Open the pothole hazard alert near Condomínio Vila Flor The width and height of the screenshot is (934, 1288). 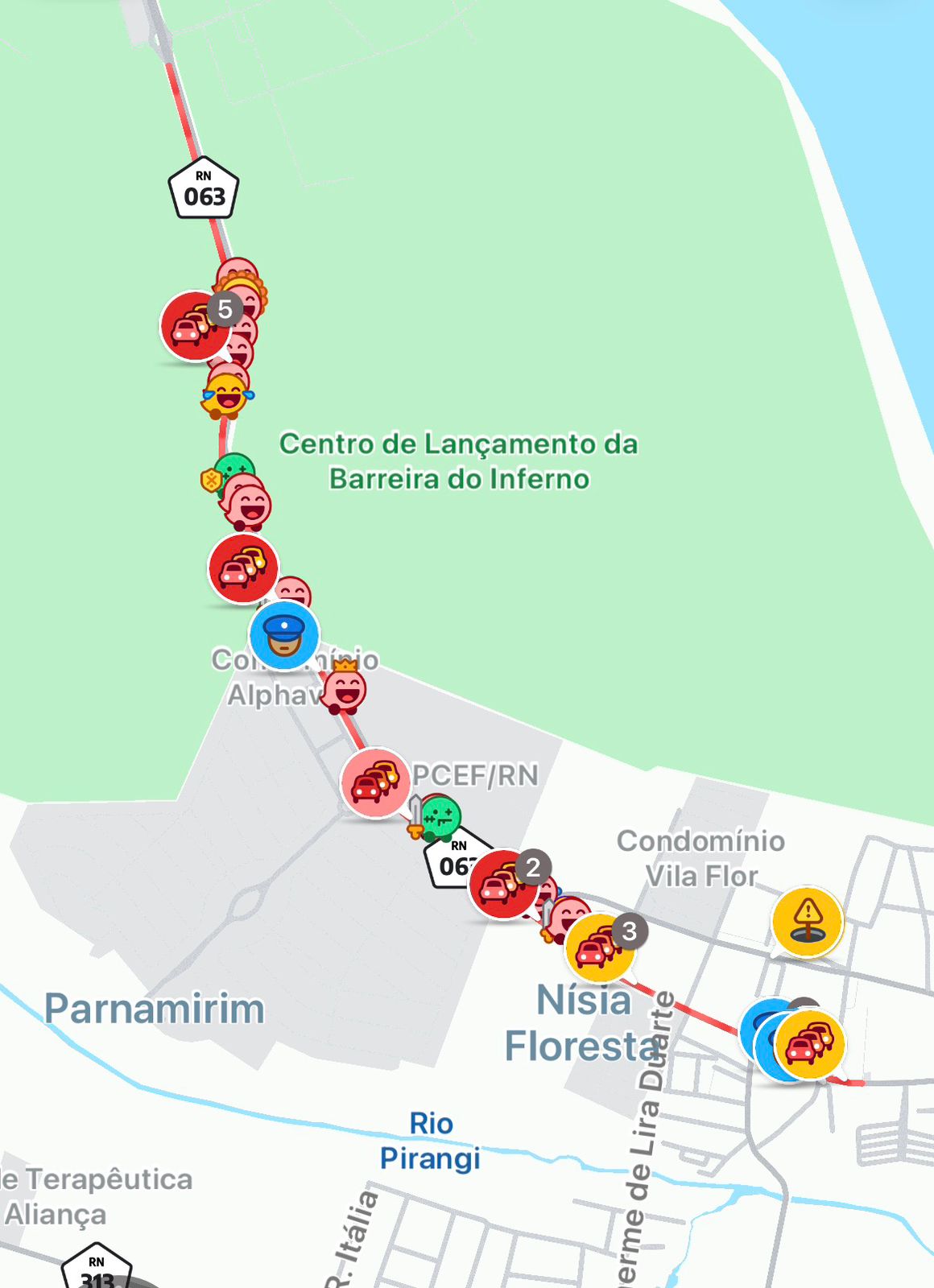(808, 920)
